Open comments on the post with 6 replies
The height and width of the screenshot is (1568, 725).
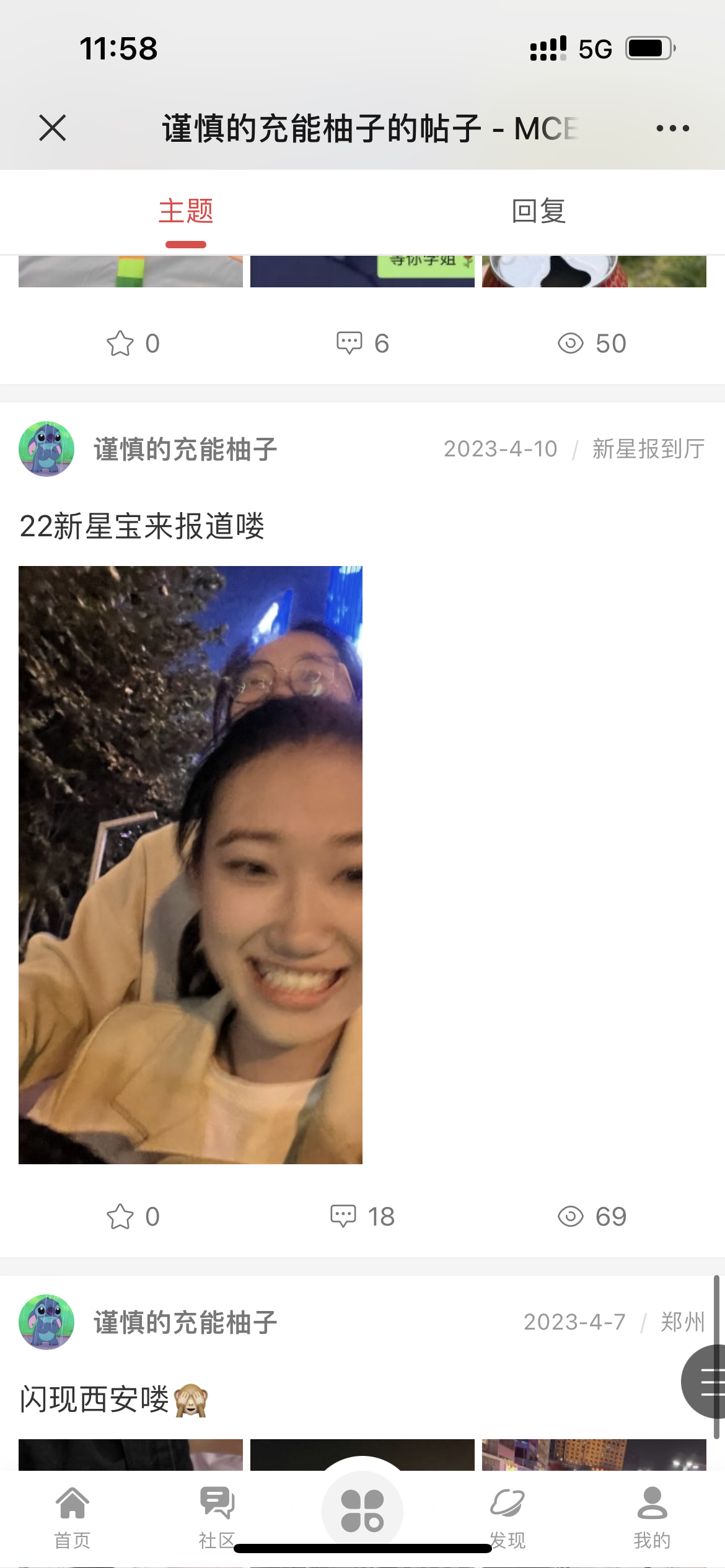(x=362, y=343)
